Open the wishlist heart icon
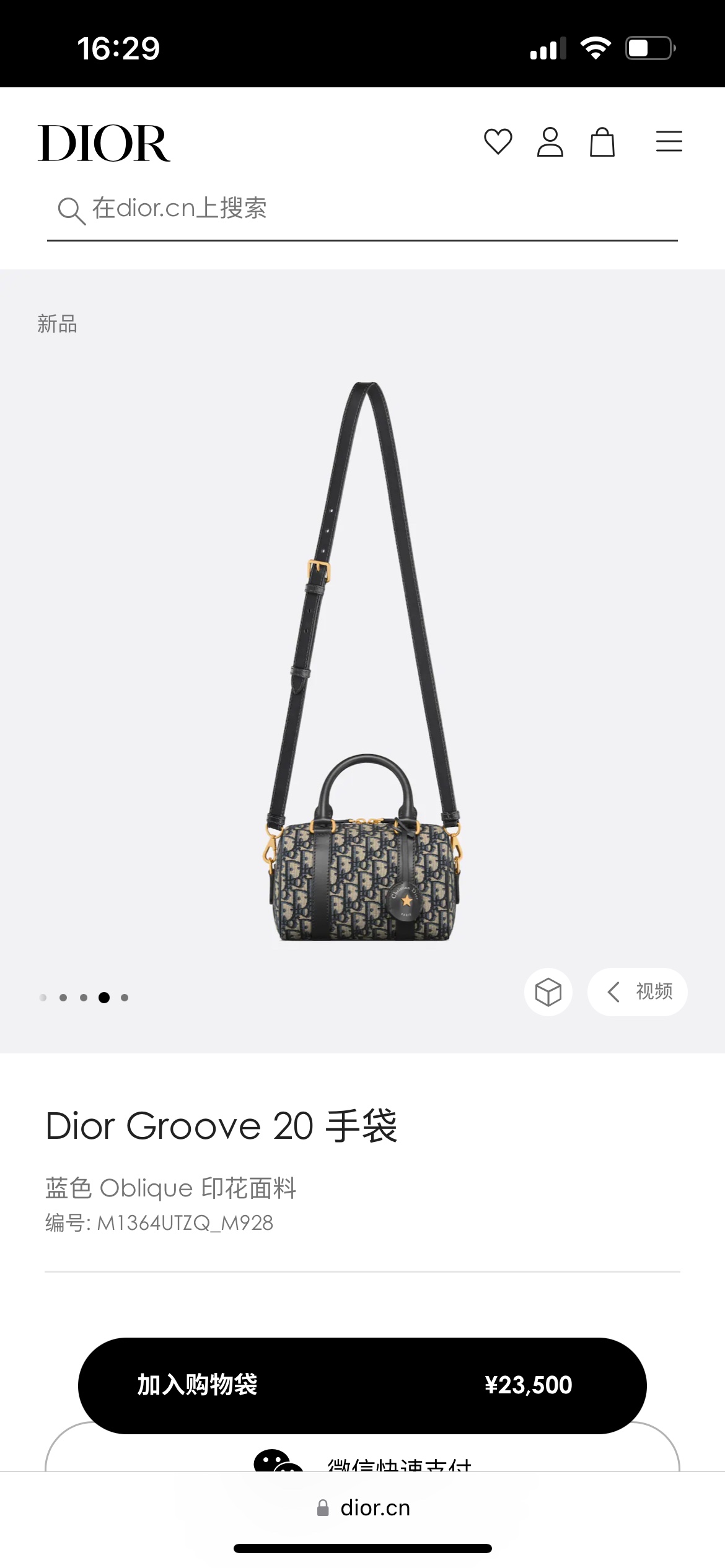Image resolution: width=725 pixels, height=1568 pixels. click(x=498, y=142)
